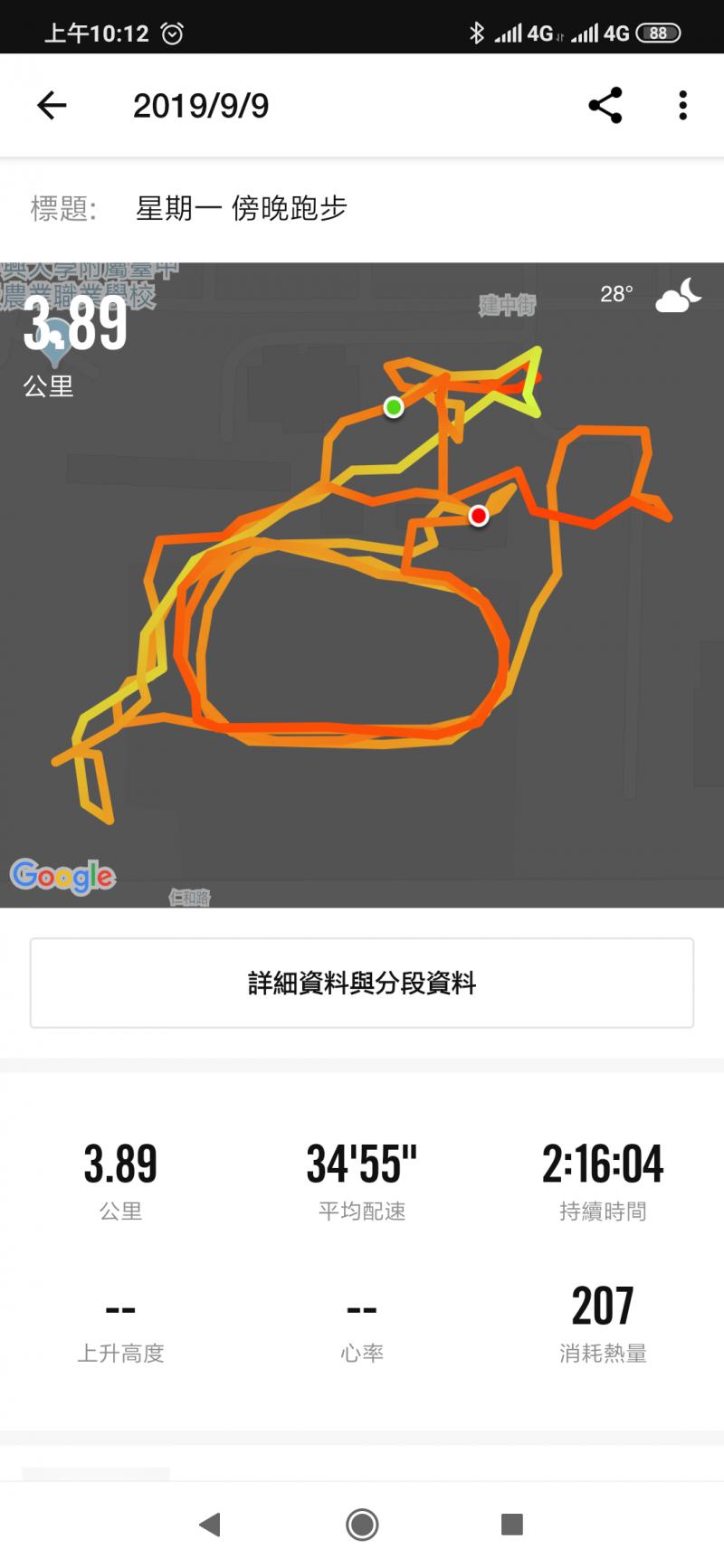This screenshot has height=1568, width=724.
Task: Open the three-dot overflow menu
Action: (683, 106)
